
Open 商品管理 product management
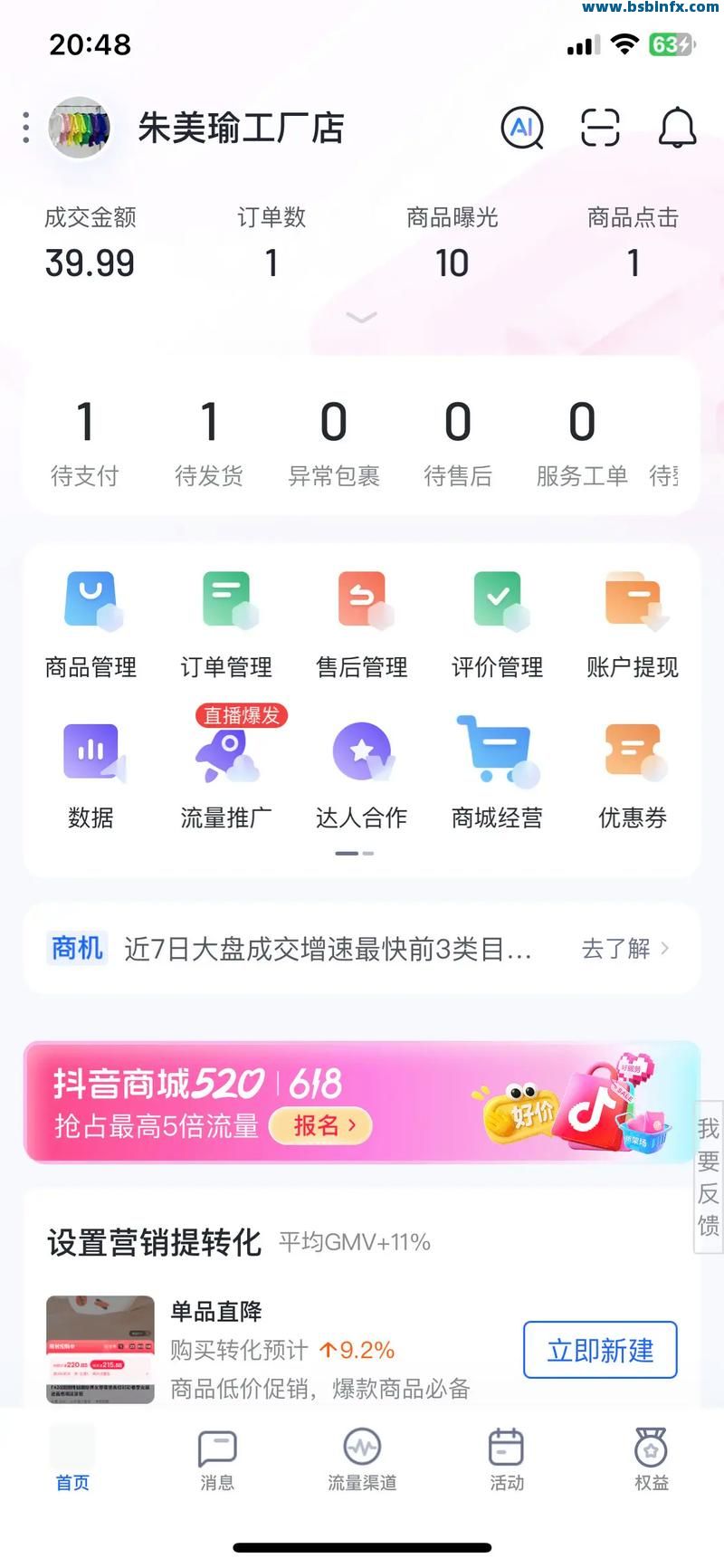point(90,625)
